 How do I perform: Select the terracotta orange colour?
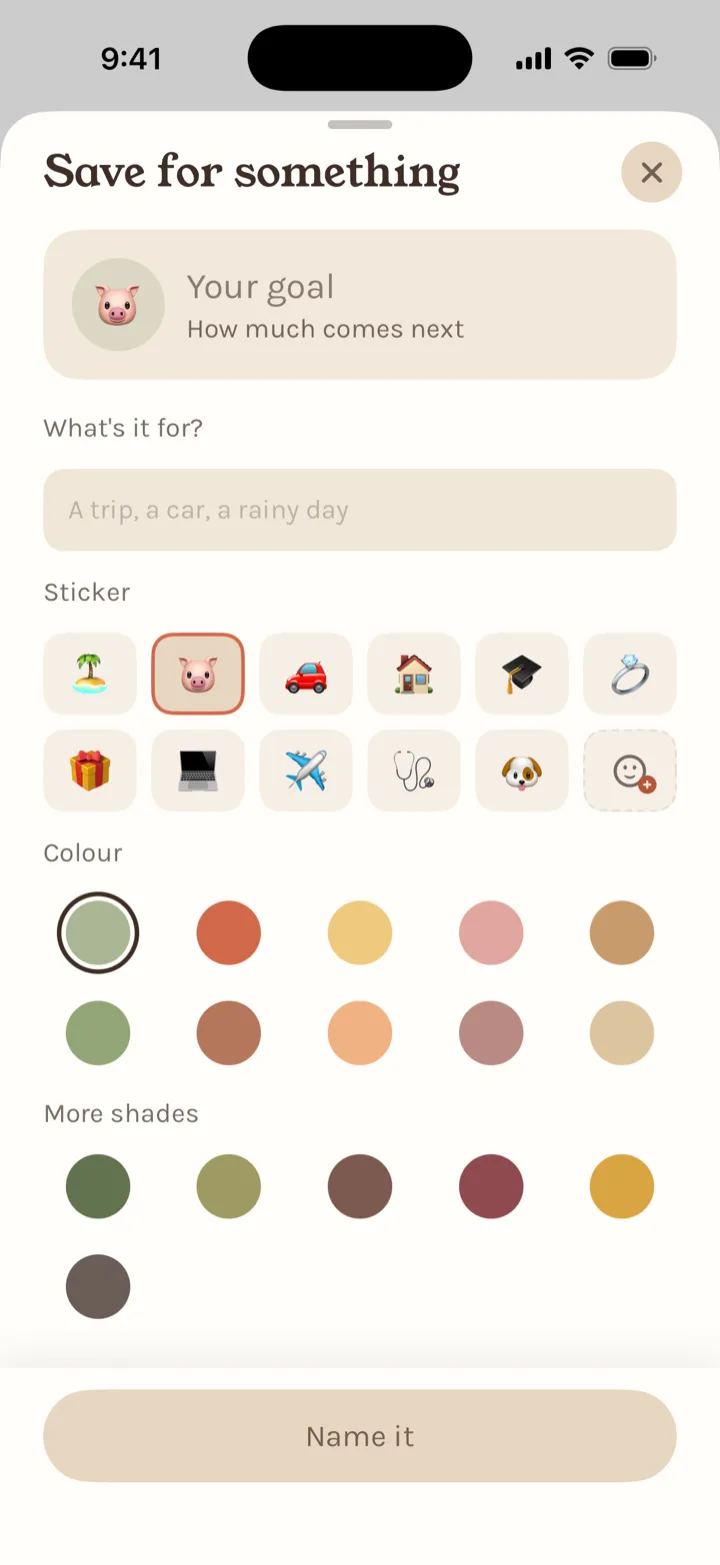click(x=229, y=933)
